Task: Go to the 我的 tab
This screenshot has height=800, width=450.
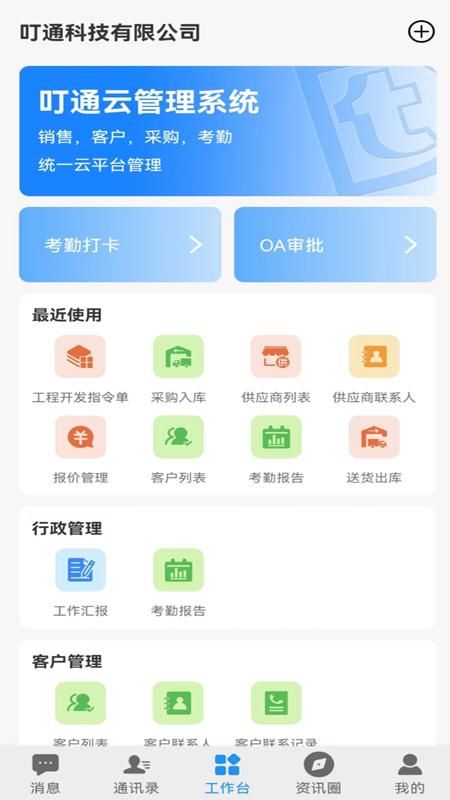Action: tap(410, 773)
